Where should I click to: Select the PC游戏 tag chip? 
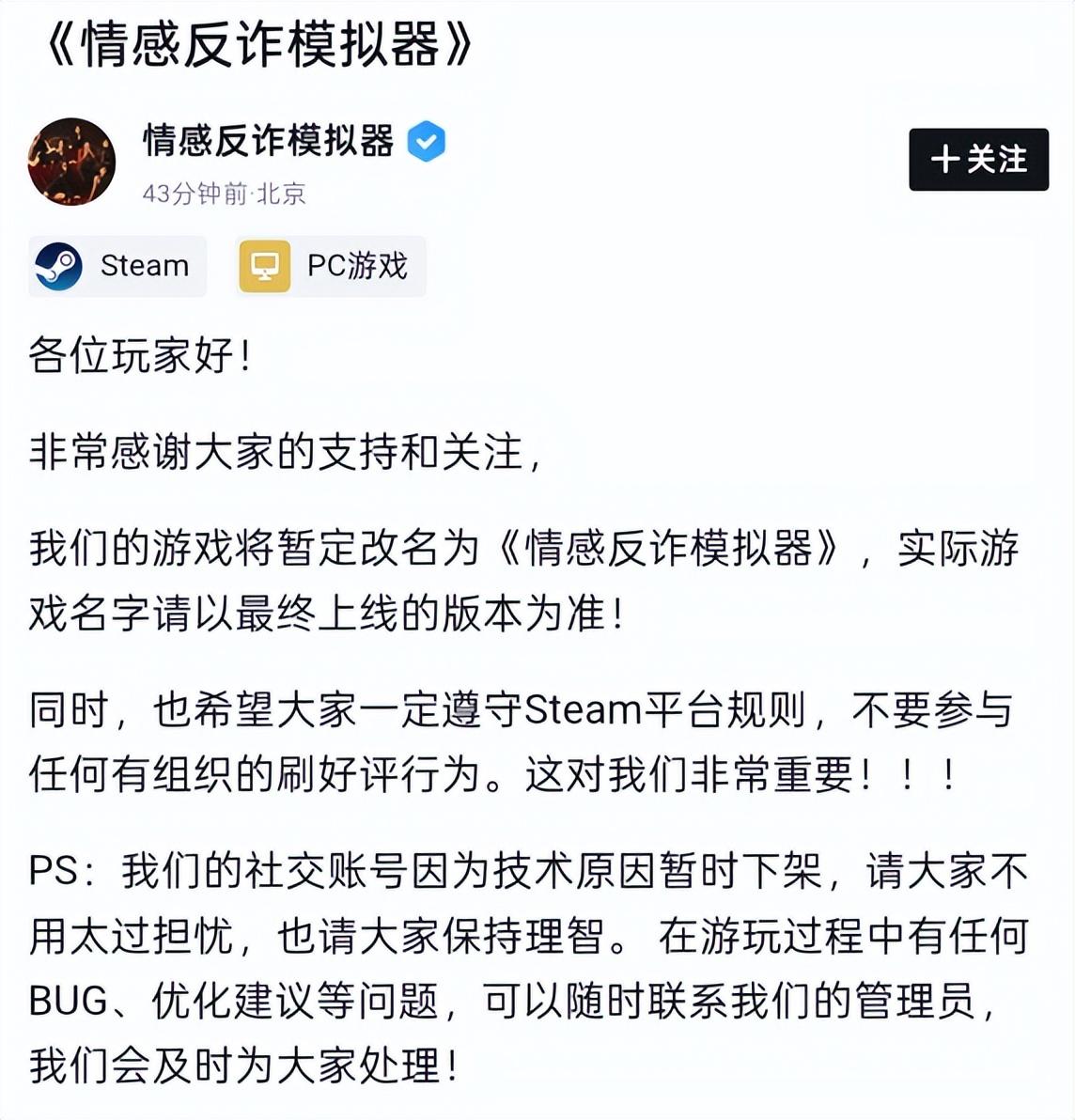(330, 266)
